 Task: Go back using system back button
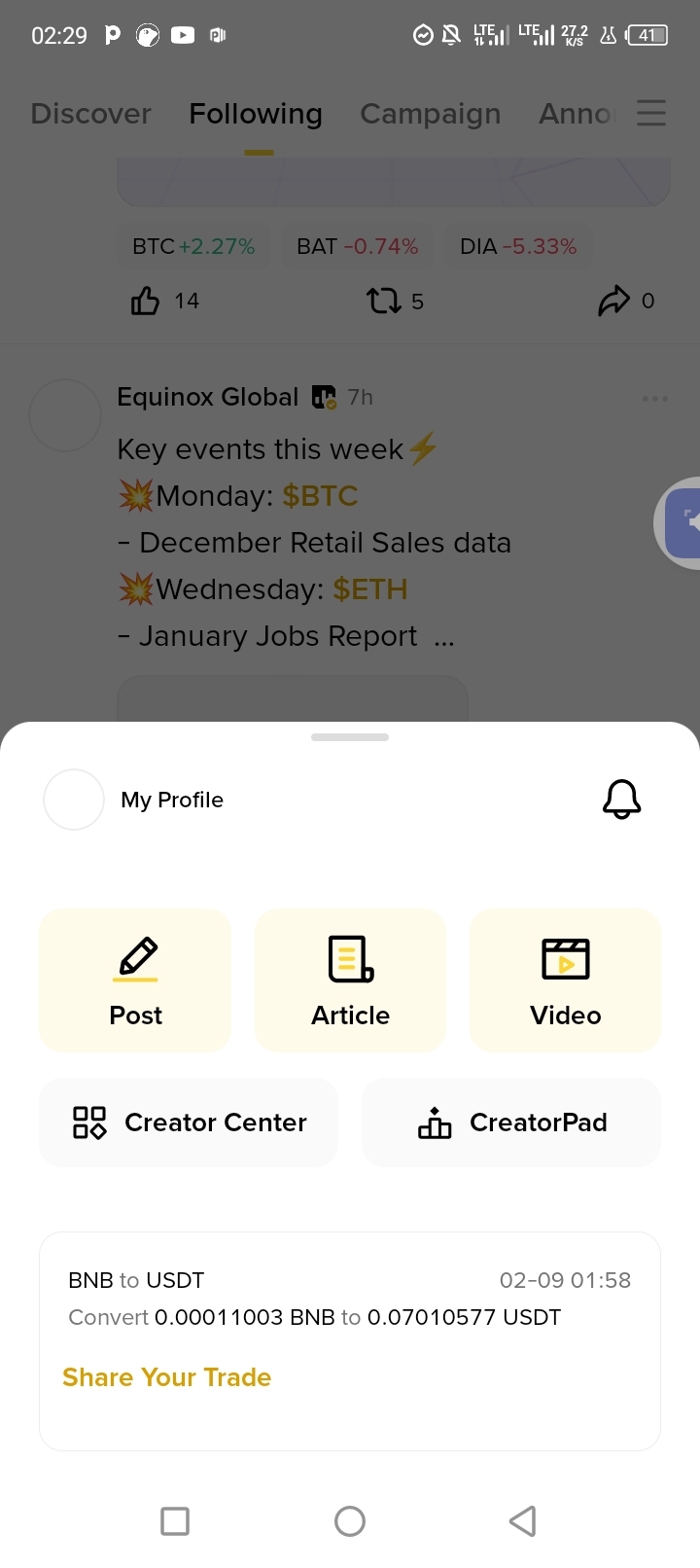tap(523, 1521)
